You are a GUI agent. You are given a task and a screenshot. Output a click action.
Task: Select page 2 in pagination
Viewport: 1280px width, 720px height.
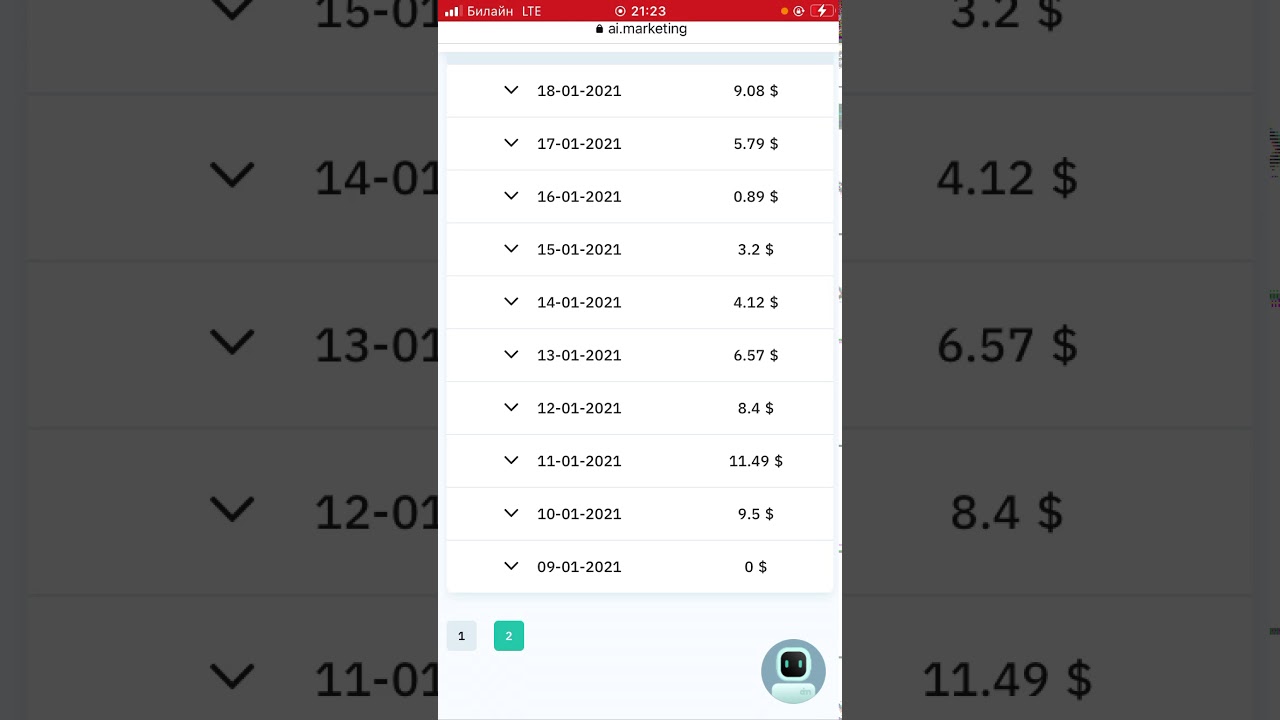508,636
